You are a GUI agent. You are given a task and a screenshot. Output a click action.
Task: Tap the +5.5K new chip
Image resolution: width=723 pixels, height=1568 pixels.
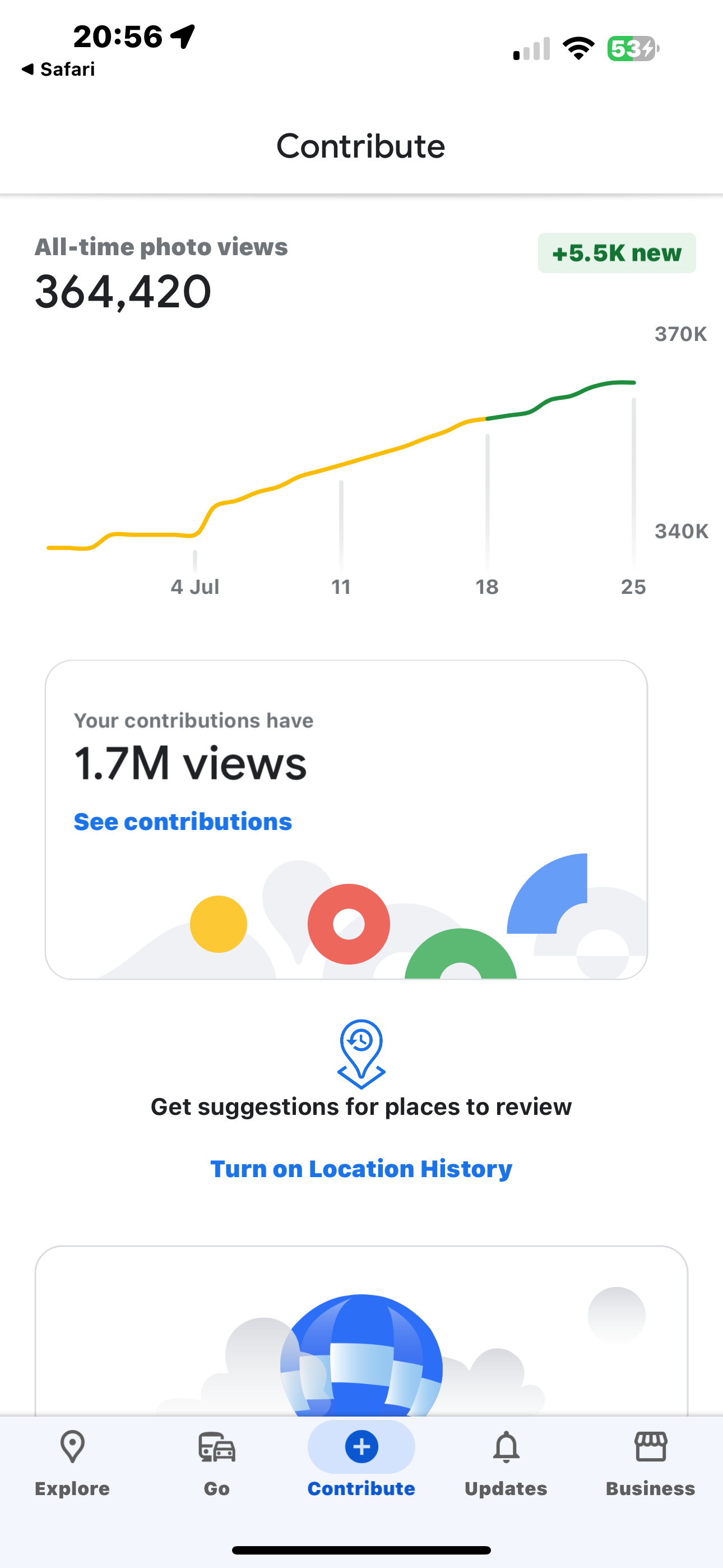[x=617, y=253]
